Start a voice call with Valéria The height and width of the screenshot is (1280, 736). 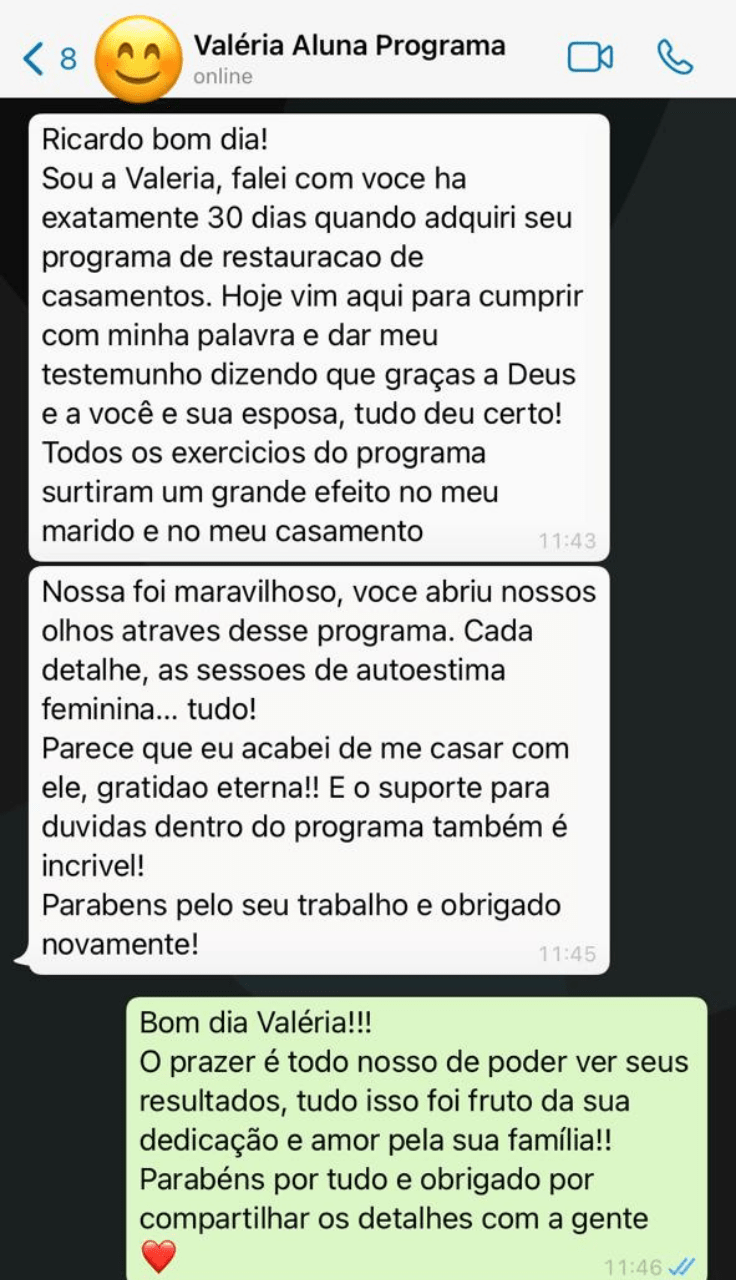coord(675,58)
